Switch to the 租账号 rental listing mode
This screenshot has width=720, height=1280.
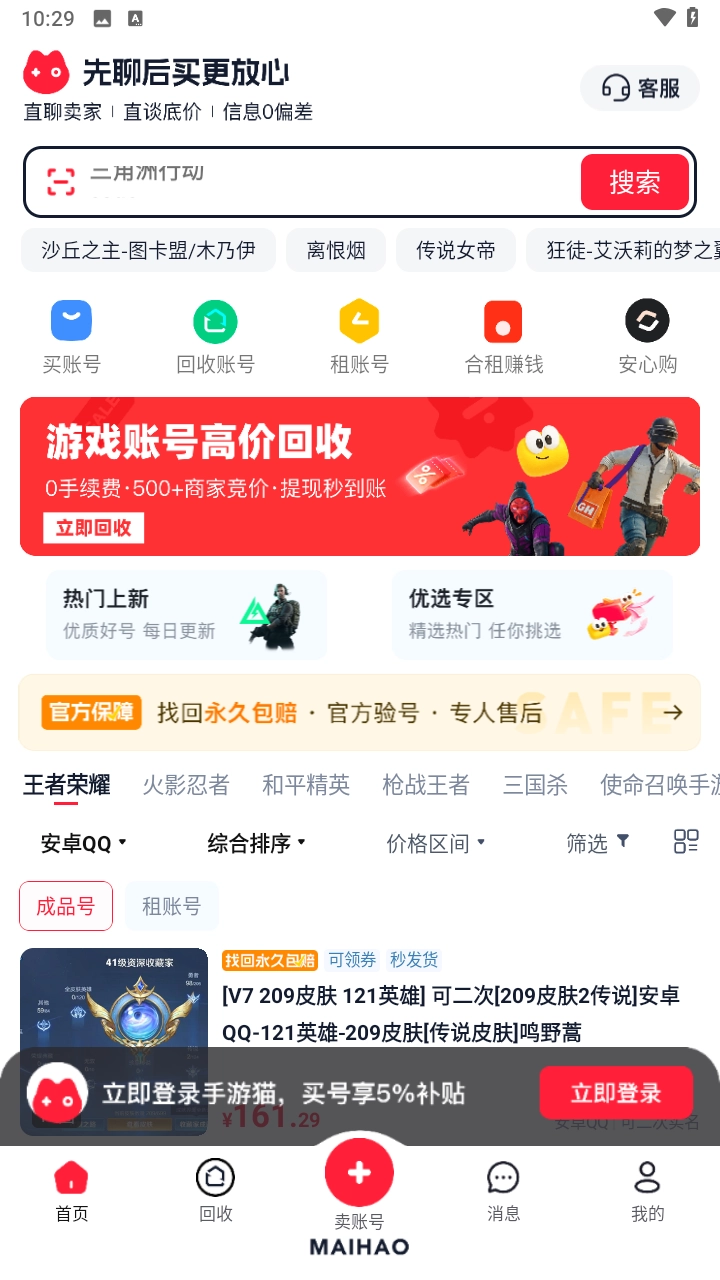click(x=171, y=906)
